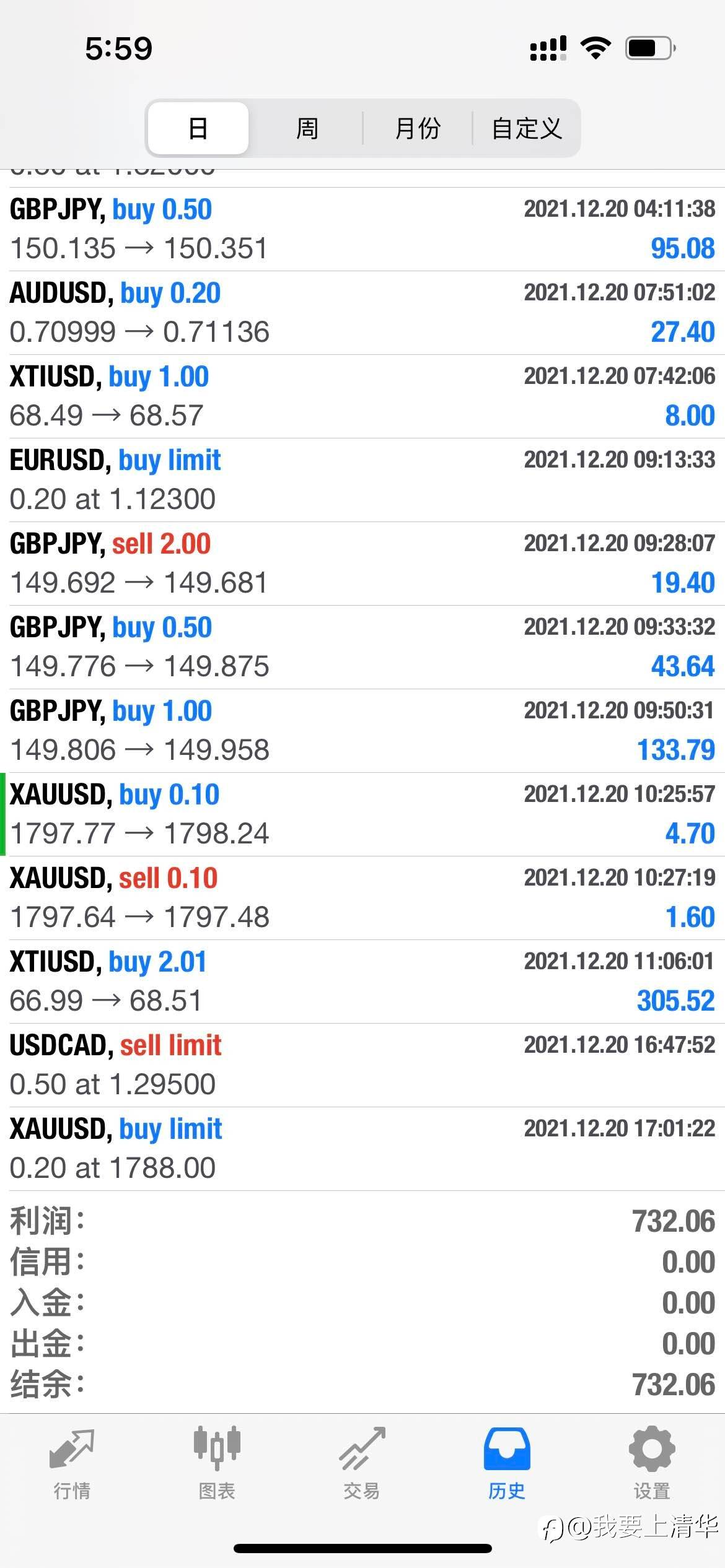Tap the XTIUSD buy 1.00 trade
The image size is (725, 1568).
click(x=362, y=396)
